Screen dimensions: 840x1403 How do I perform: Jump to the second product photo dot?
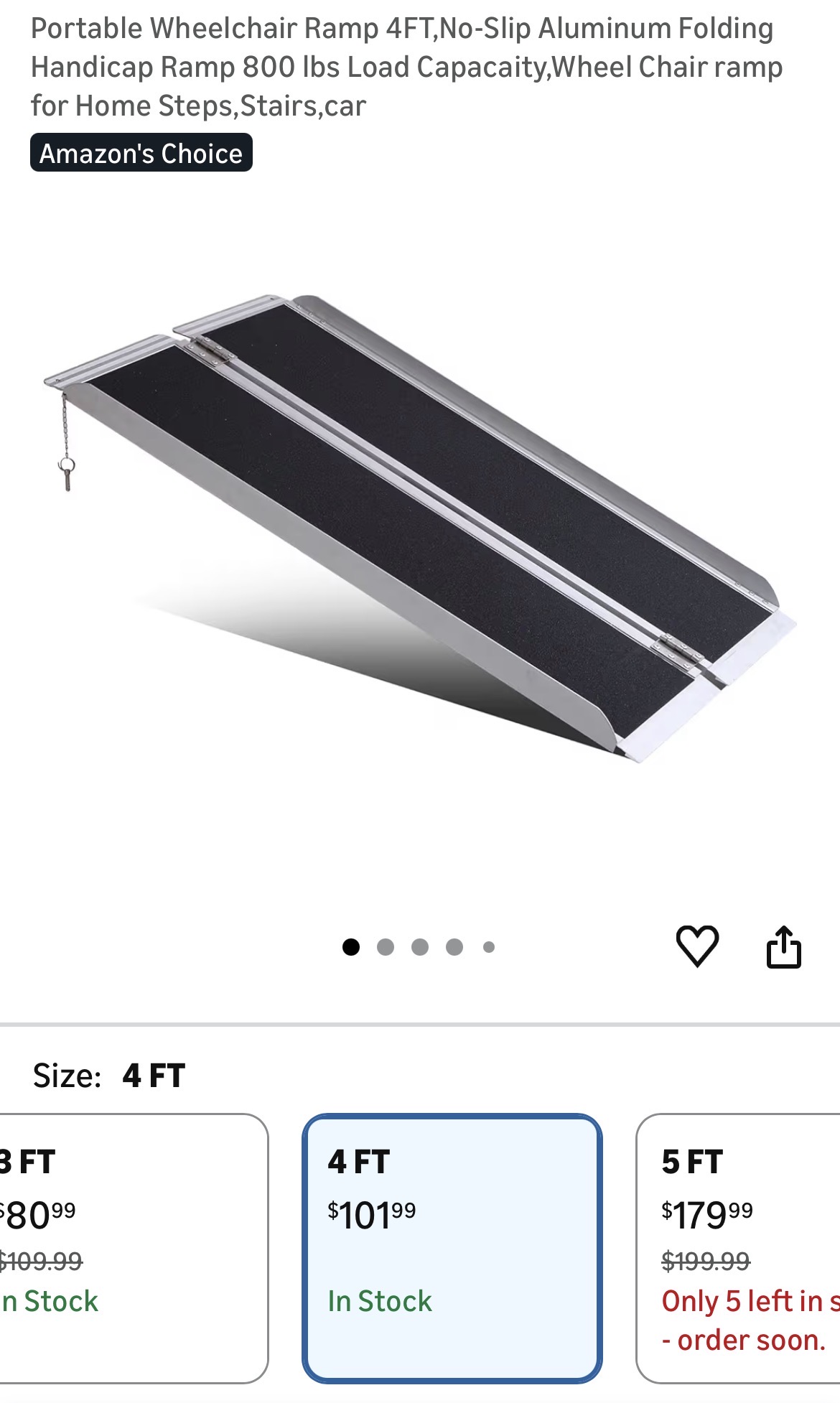click(x=386, y=947)
